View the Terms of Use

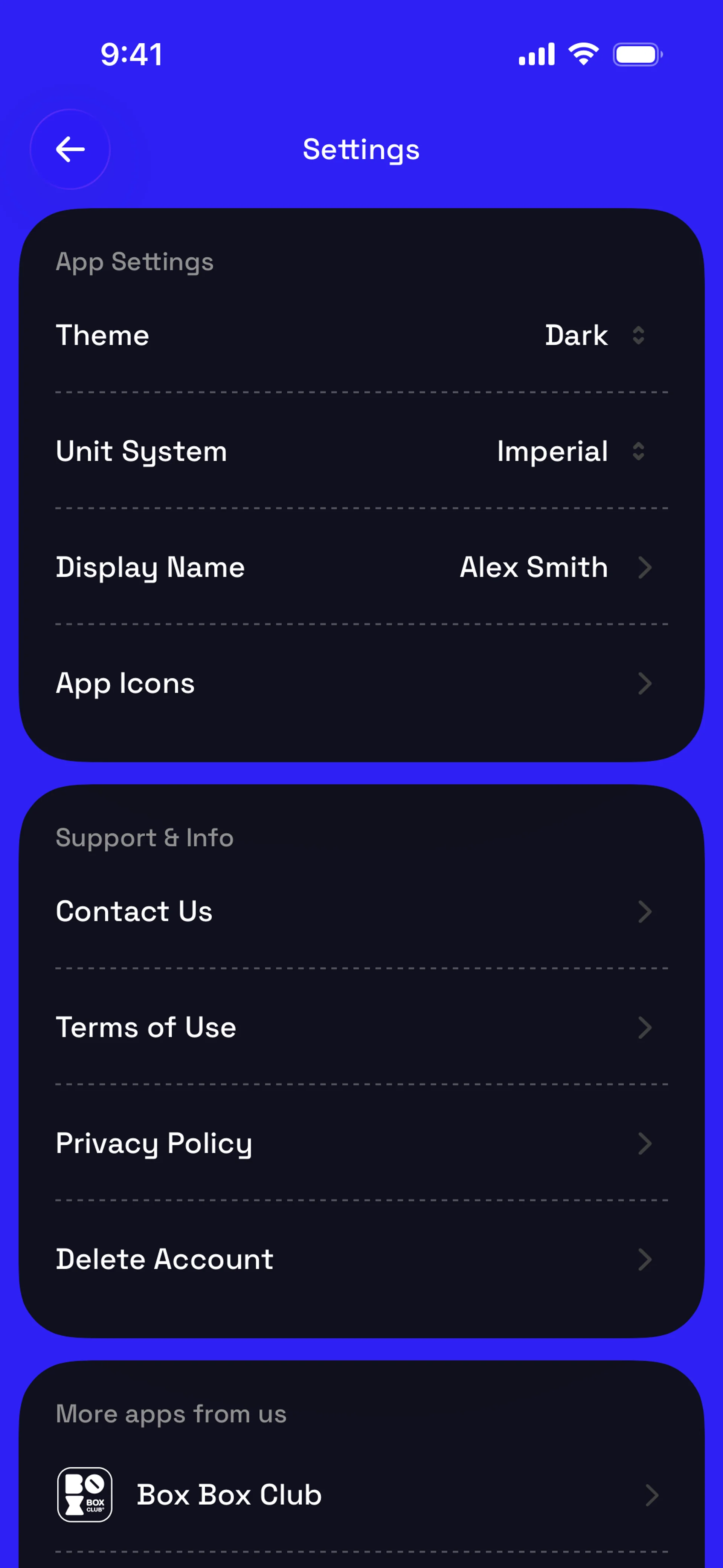361,1027
